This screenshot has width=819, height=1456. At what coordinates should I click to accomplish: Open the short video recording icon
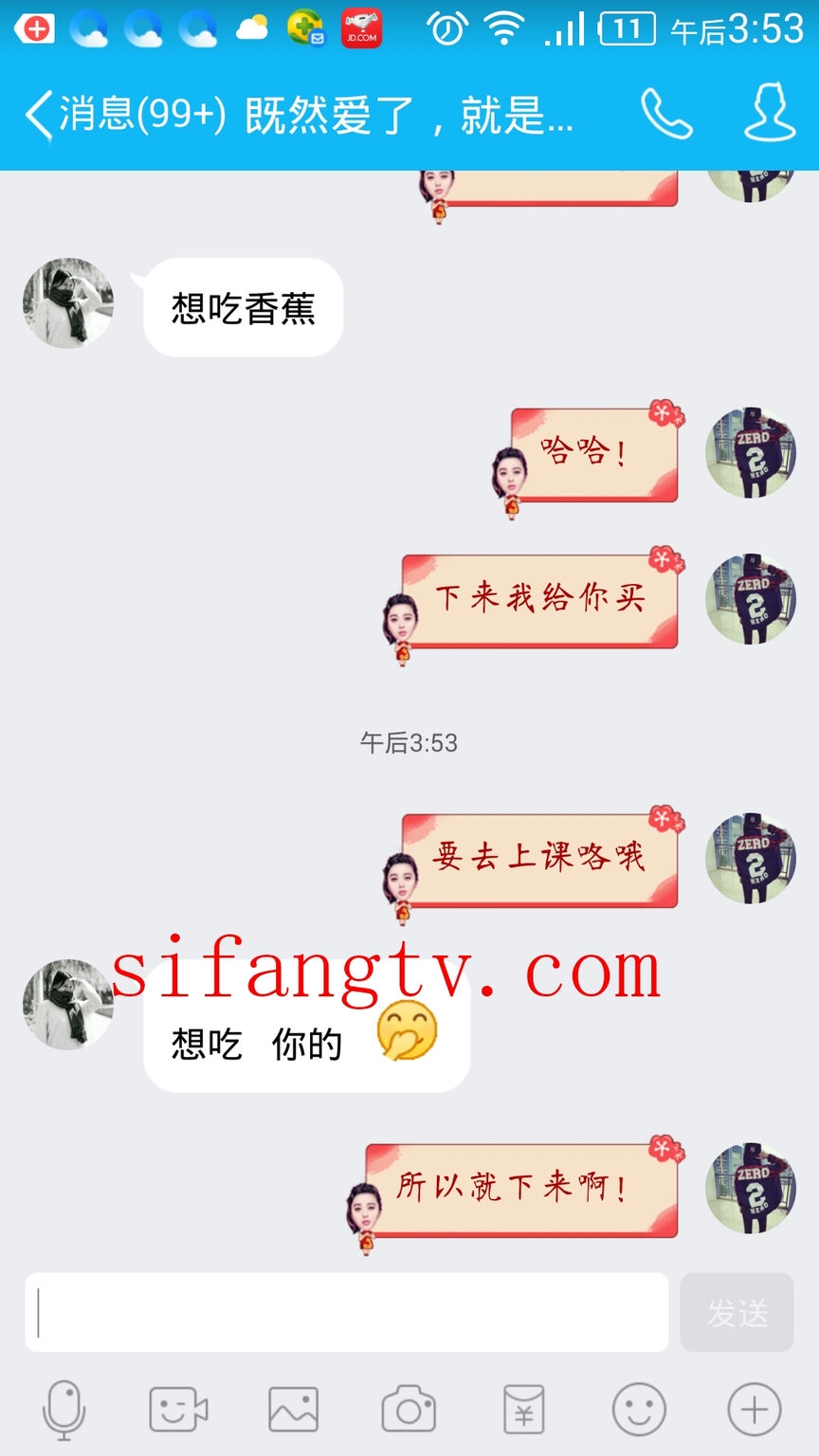[178, 1410]
